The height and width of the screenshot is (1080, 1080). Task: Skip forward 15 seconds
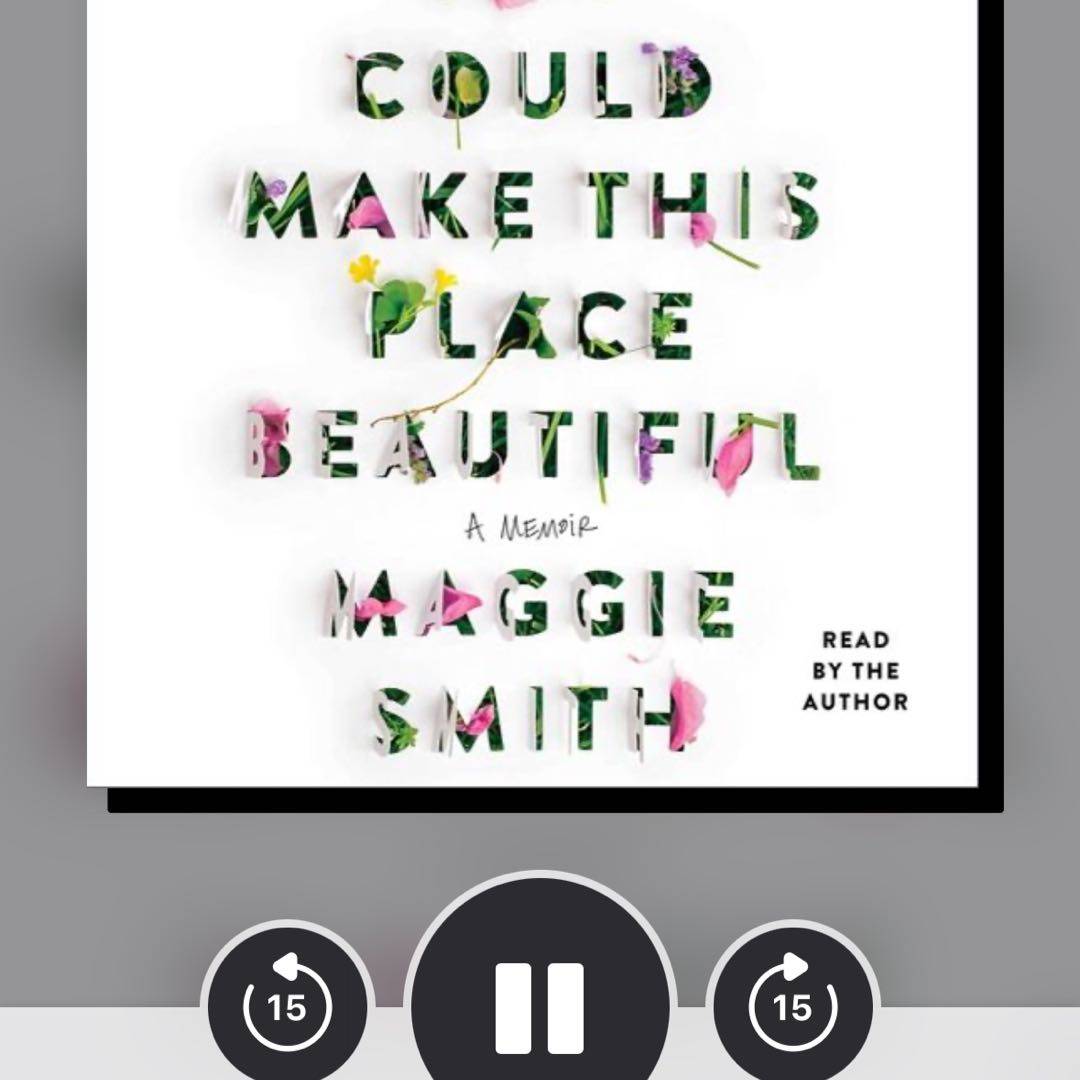click(x=793, y=1003)
